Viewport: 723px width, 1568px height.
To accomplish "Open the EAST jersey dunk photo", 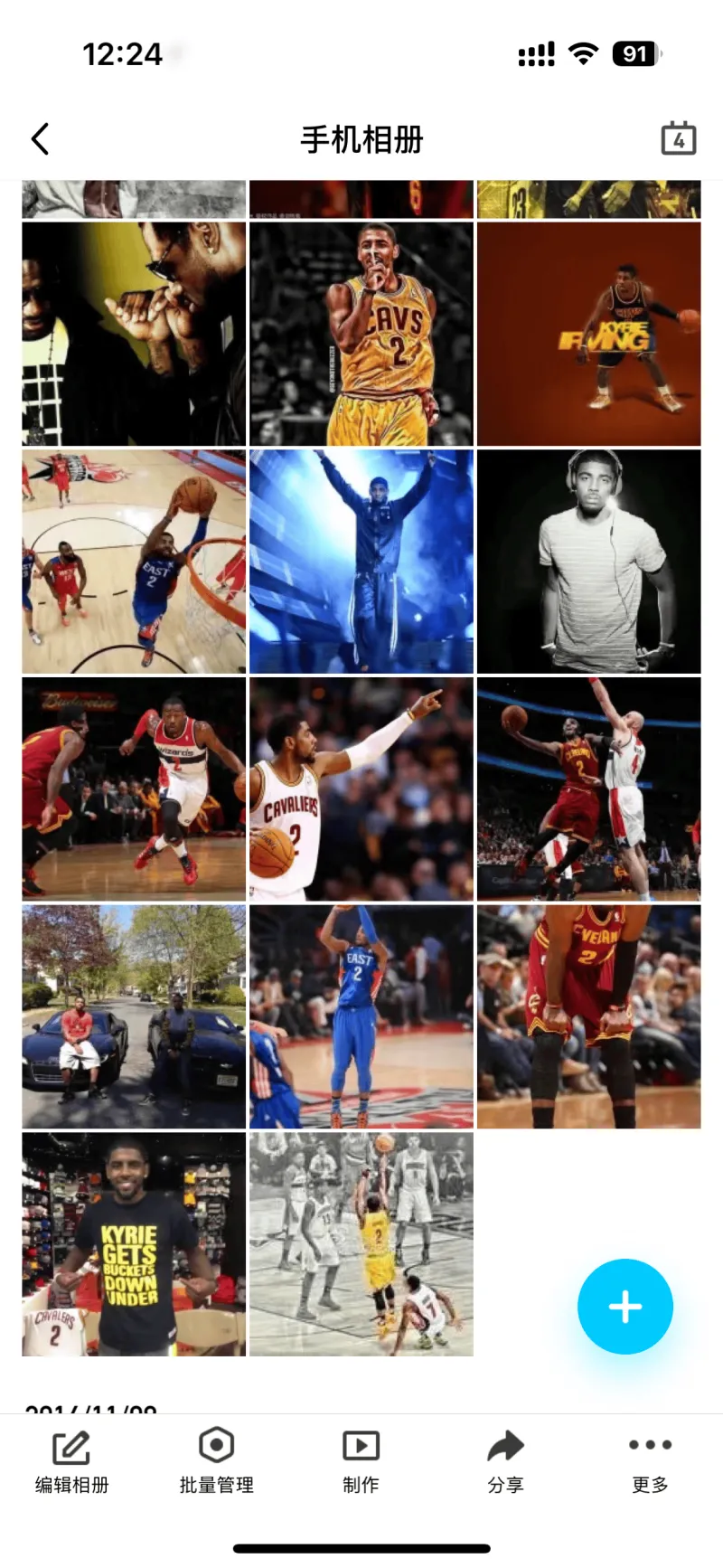I will (x=134, y=562).
